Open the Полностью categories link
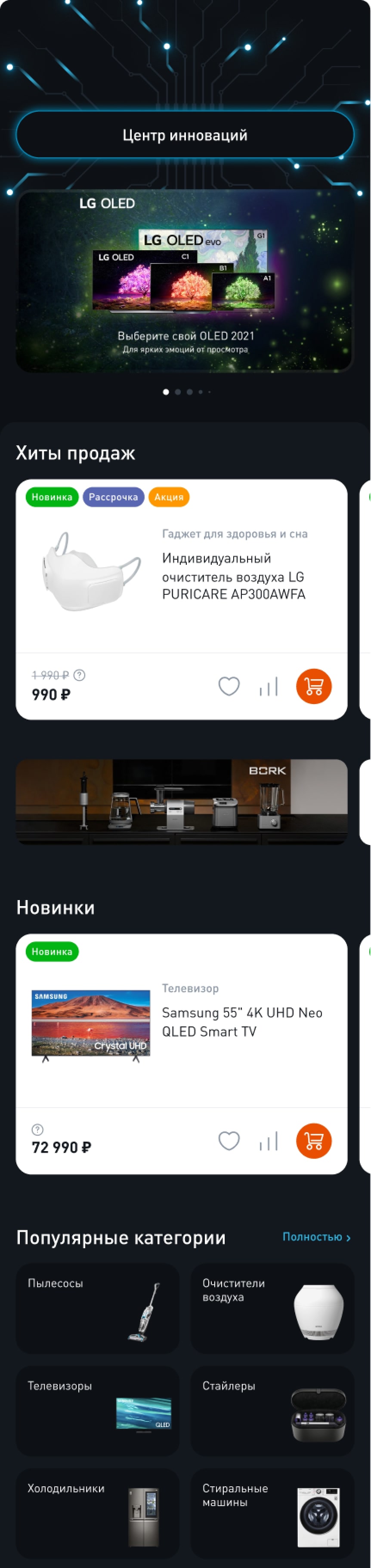The width and height of the screenshot is (371, 1568). pos(315,1237)
